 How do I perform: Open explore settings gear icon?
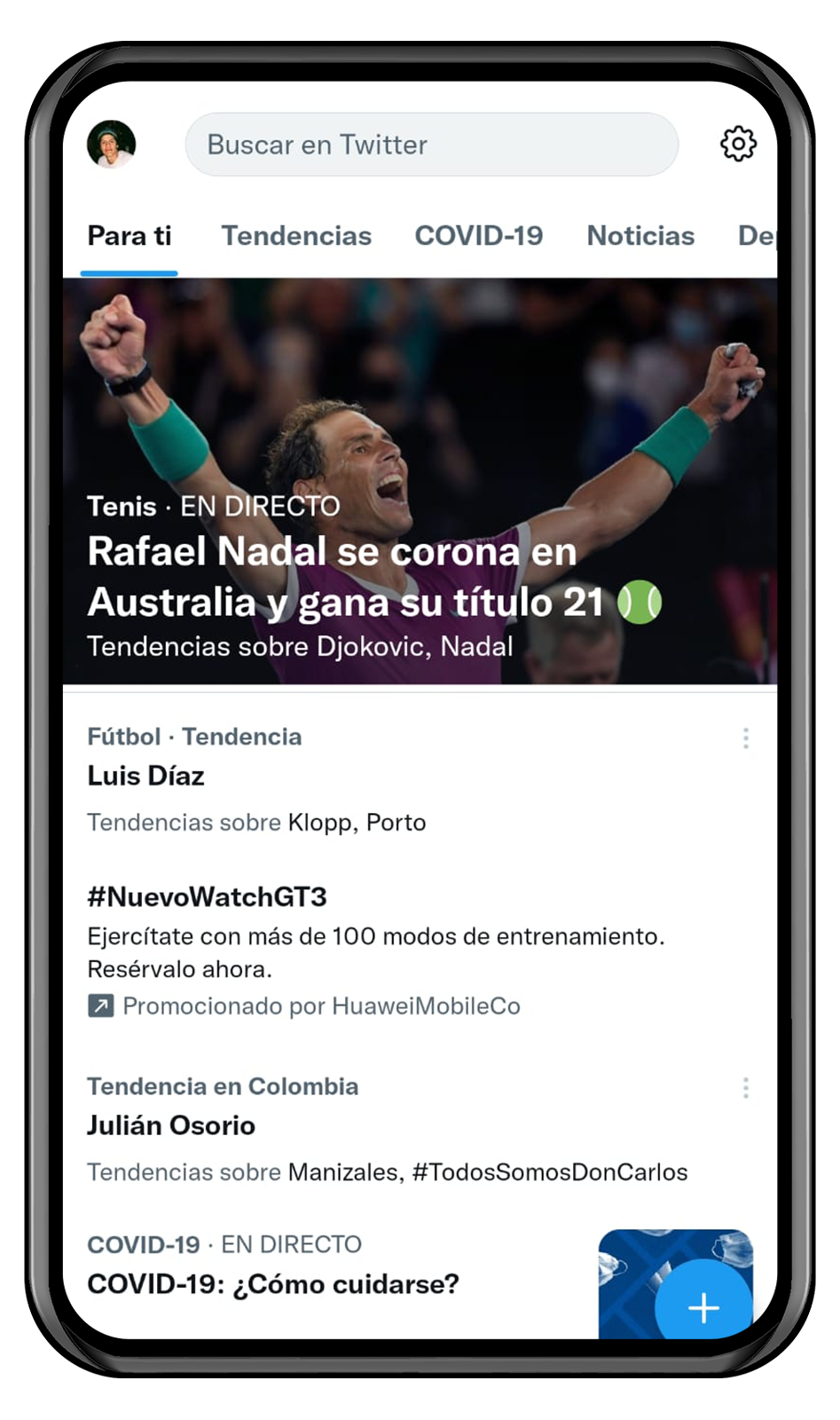(x=737, y=144)
